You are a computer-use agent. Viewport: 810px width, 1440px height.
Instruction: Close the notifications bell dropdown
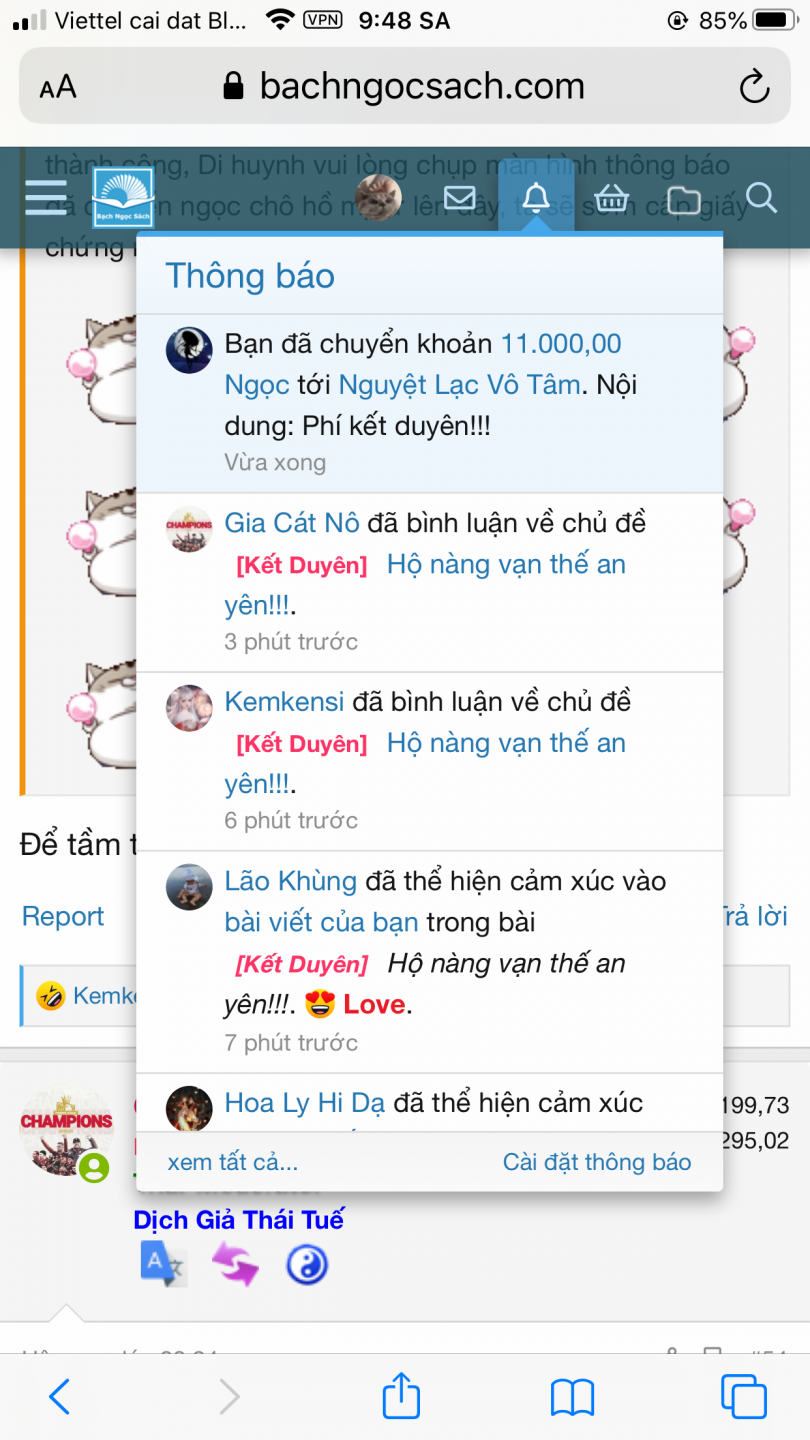click(537, 197)
